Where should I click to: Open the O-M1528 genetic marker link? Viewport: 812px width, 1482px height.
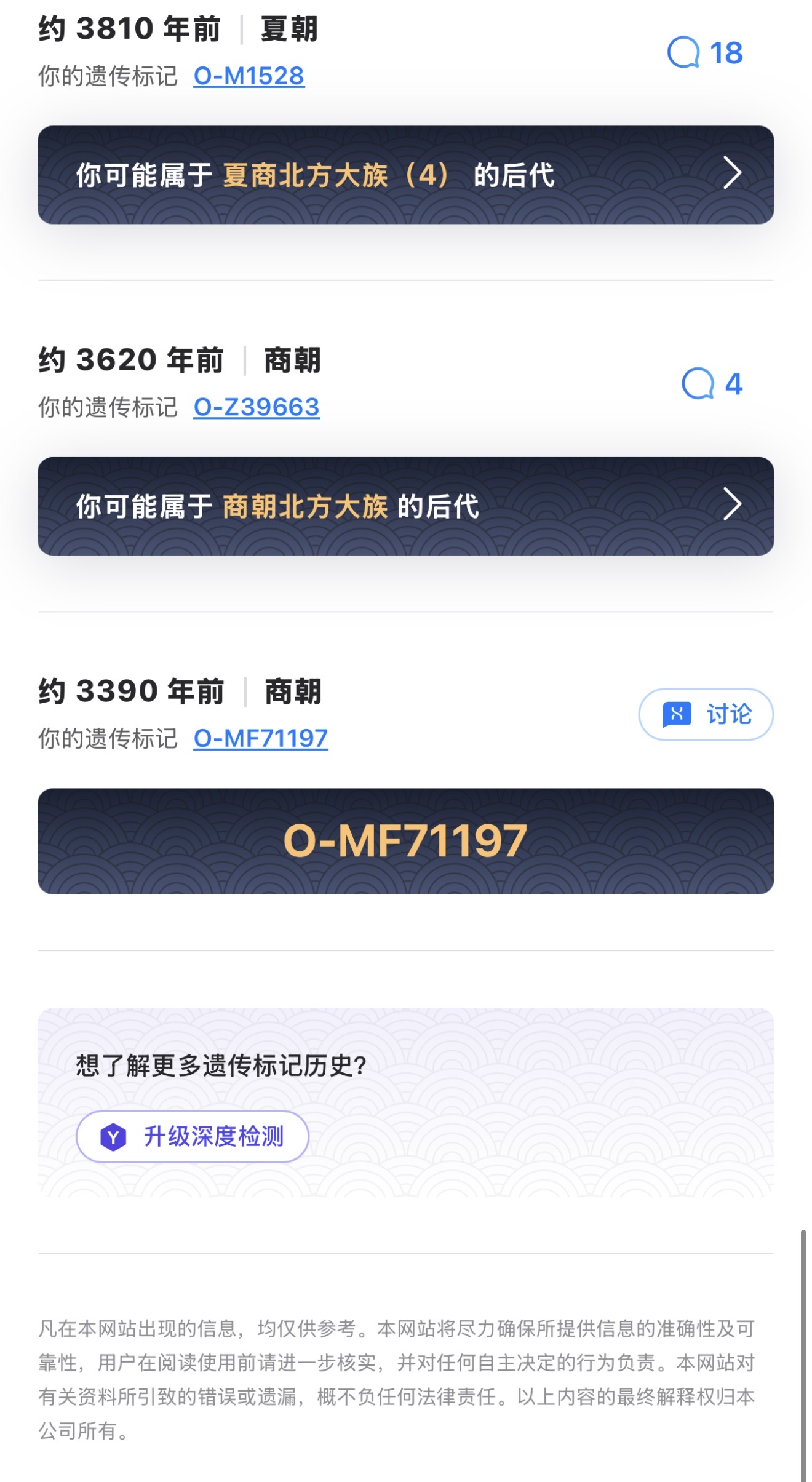coord(249,76)
